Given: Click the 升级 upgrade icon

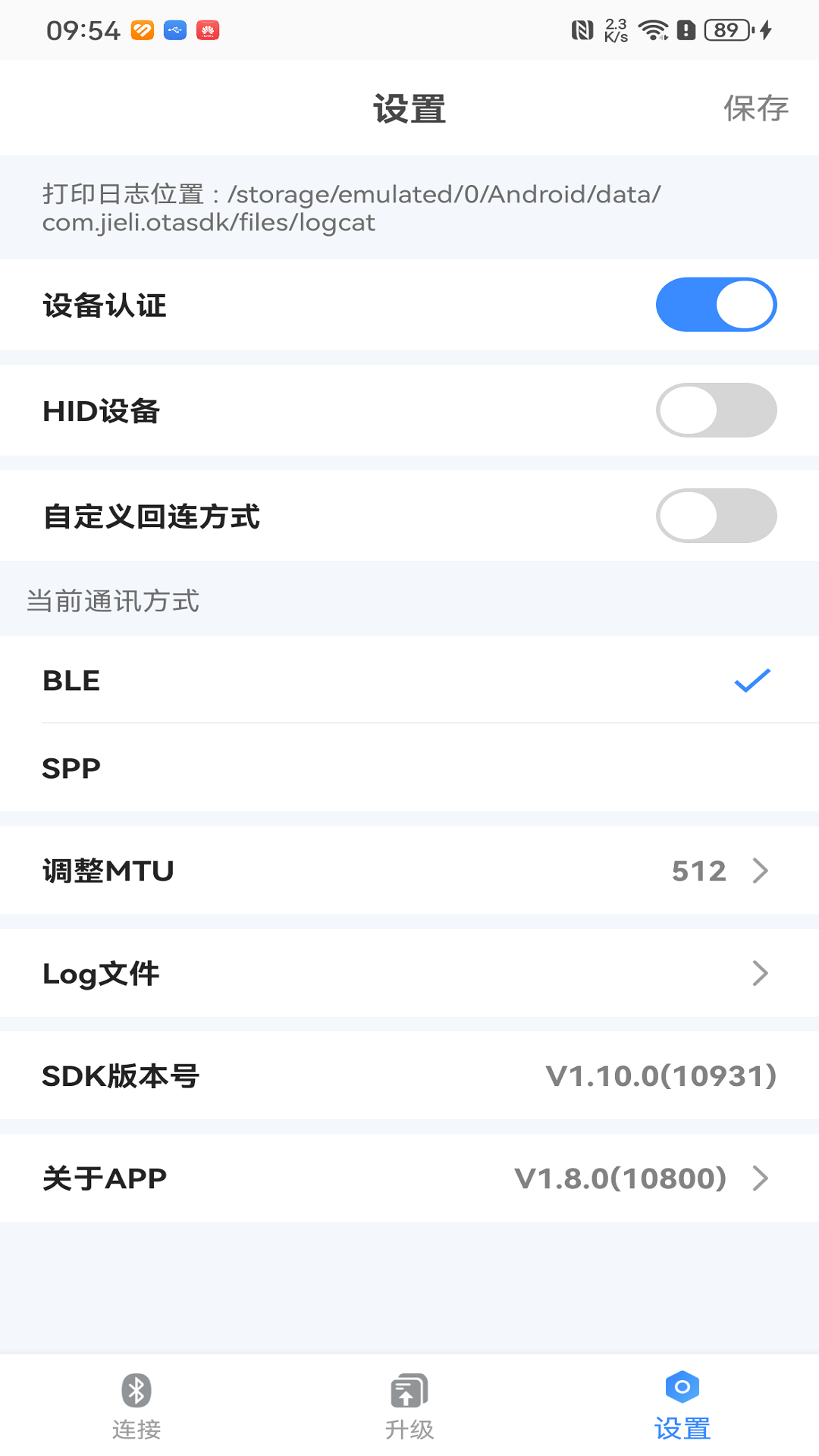Looking at the screenshot, I should click(409, 1390).
